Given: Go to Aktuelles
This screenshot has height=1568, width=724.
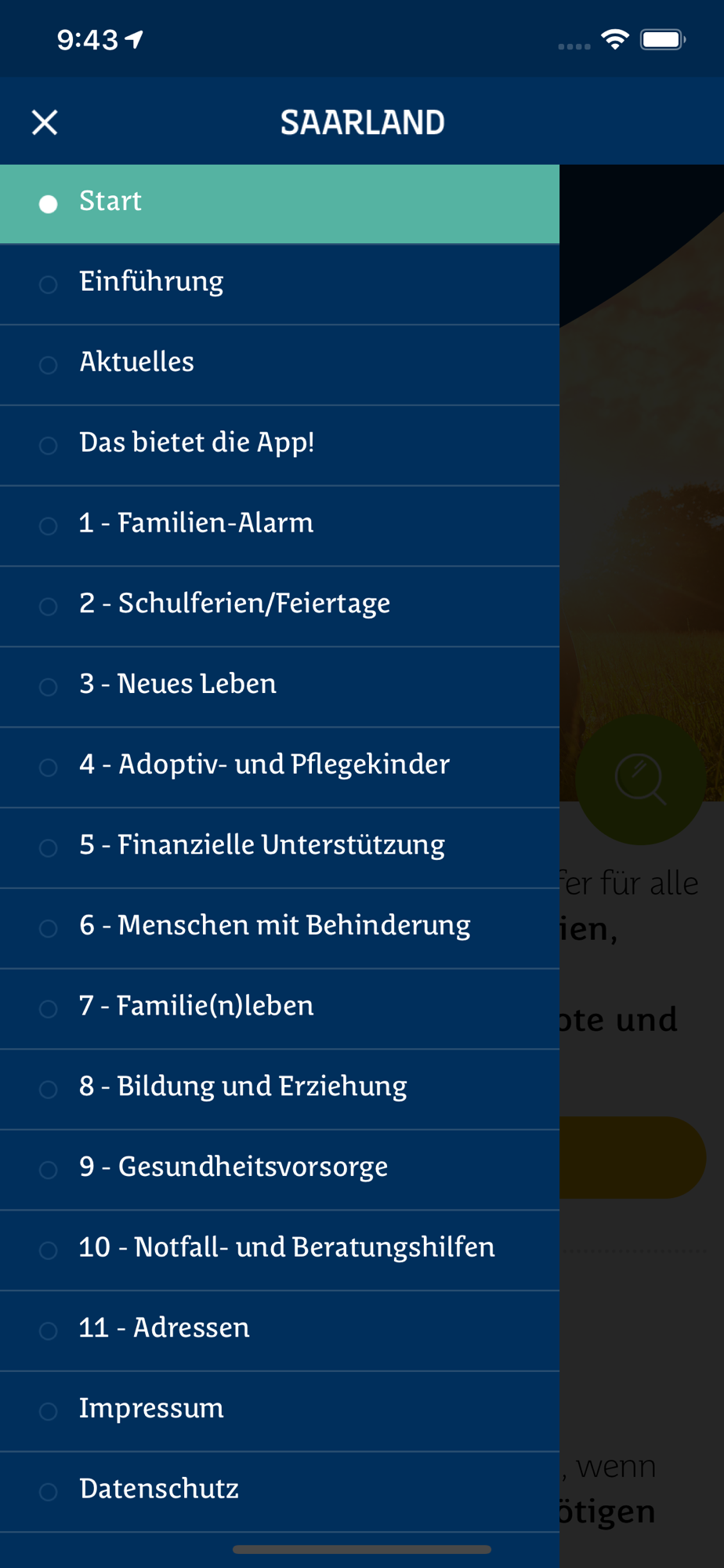Looking at the screenshot, I should 280,365.
